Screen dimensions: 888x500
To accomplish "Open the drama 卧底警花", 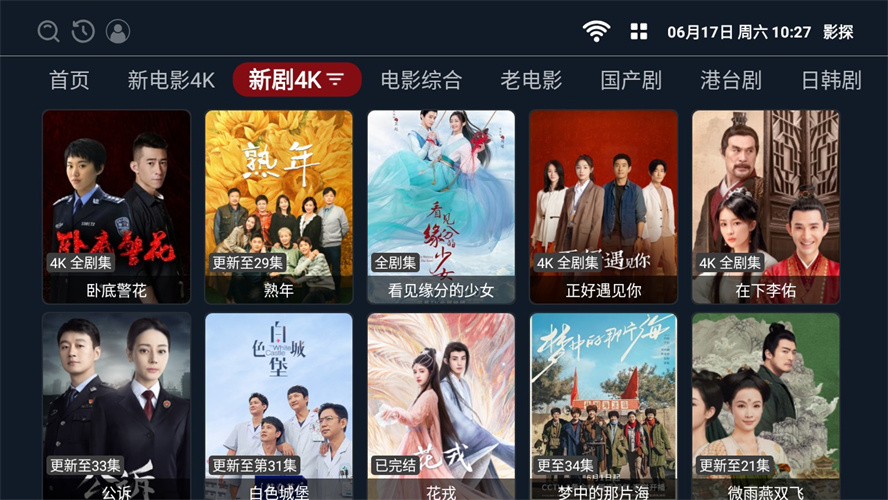I will tap(117, 206).
